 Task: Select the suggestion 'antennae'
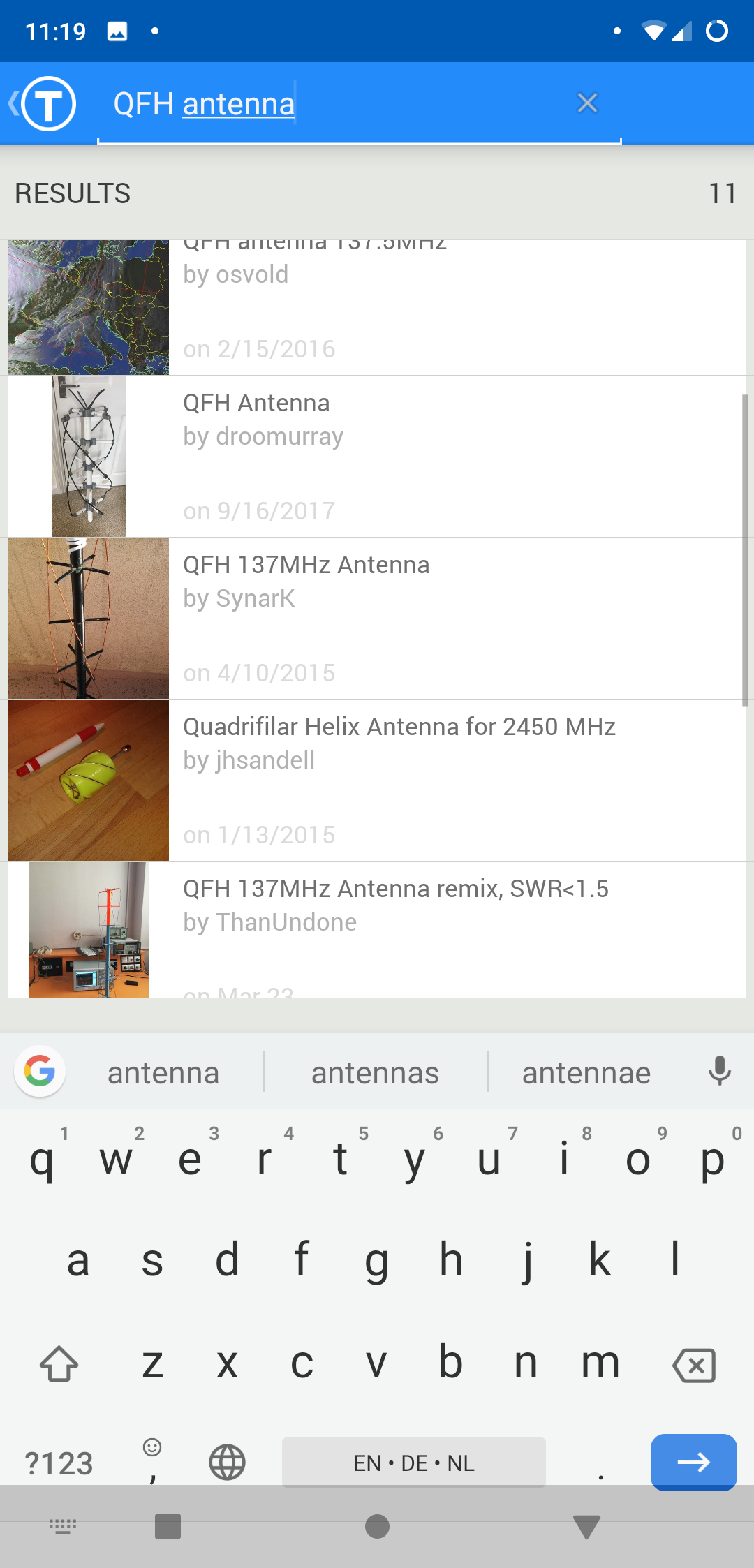[586, 1072]
